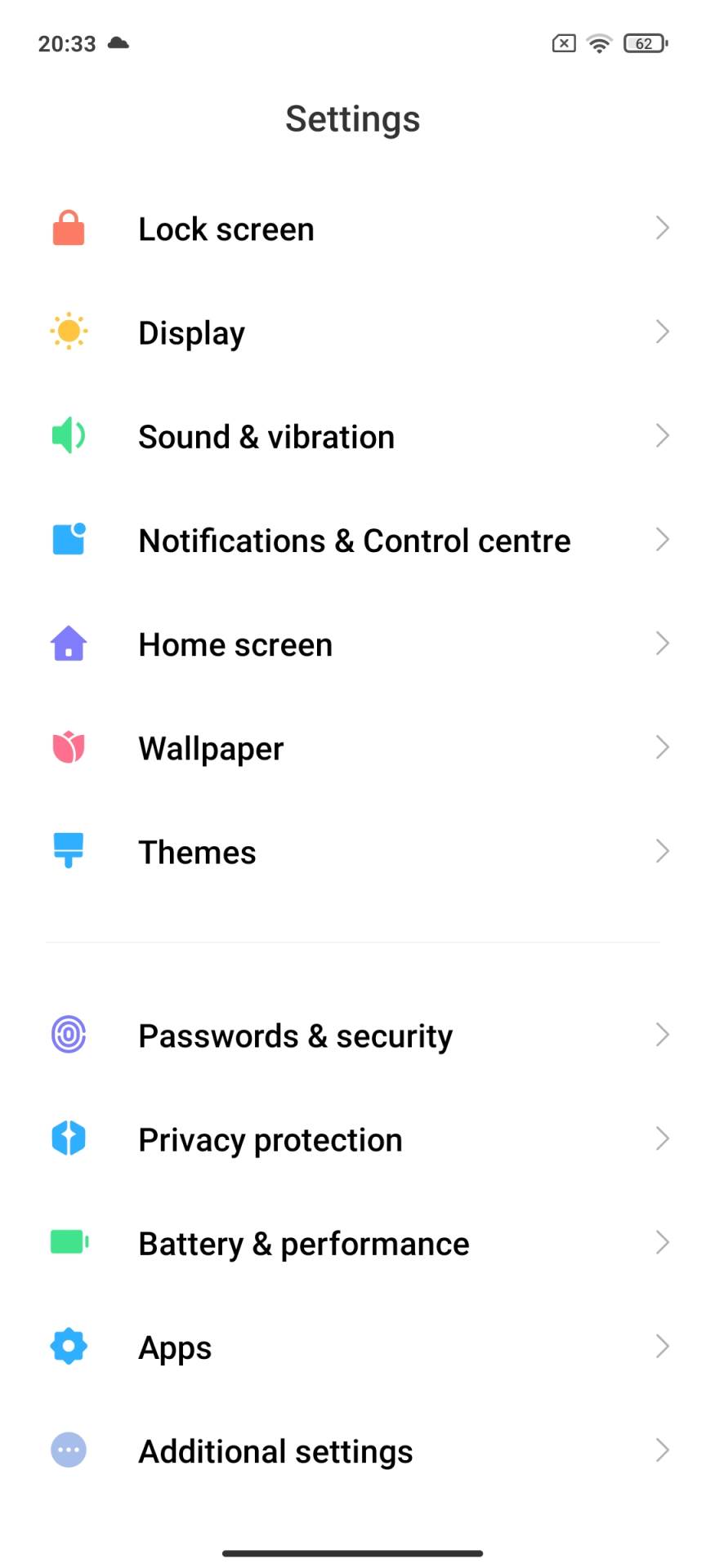The image size is (706, 1568).
Task: Select the green Battery & performance icon
Action: pyautogui.click(x=69, y=1242)
